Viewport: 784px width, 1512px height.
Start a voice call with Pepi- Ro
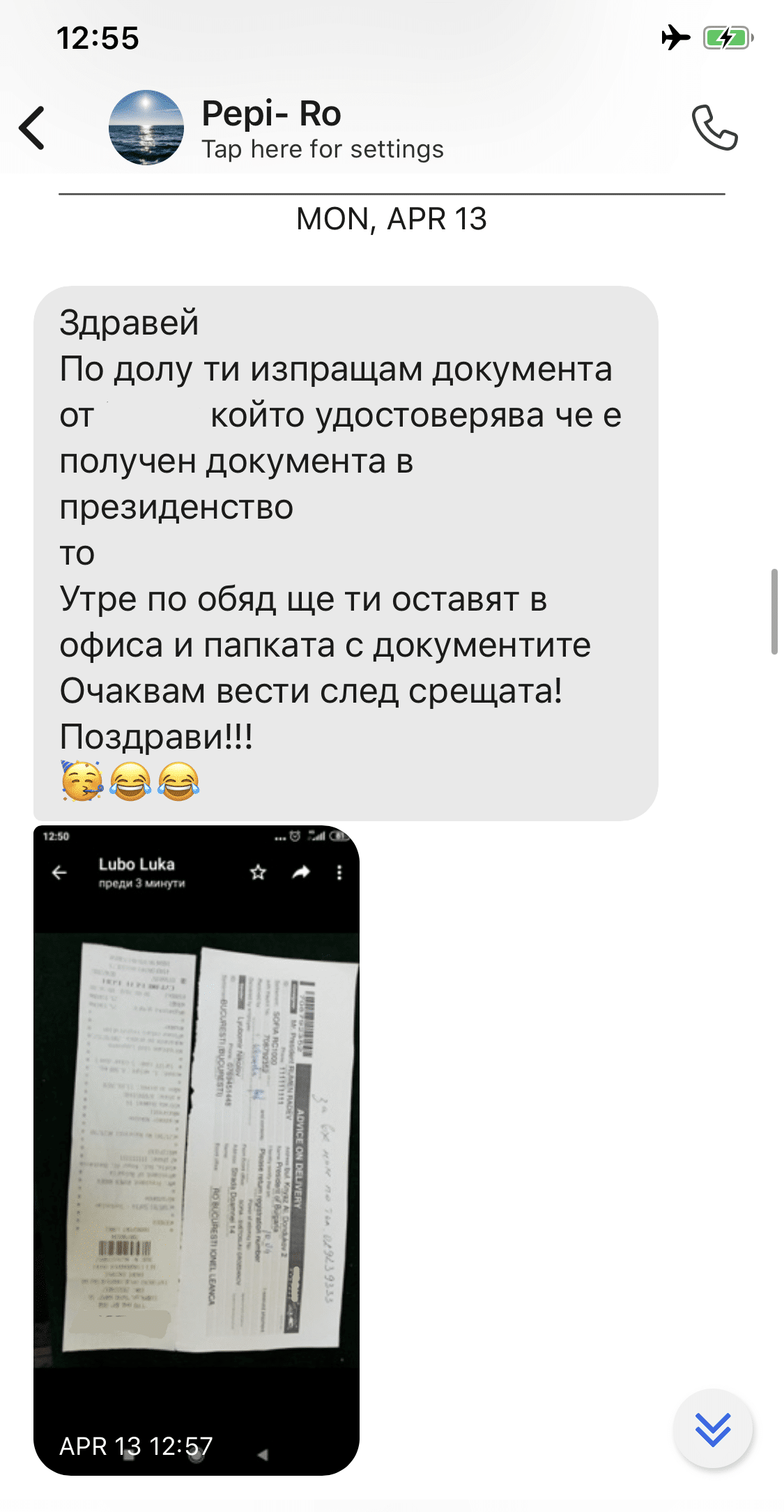tap(714, 128)
